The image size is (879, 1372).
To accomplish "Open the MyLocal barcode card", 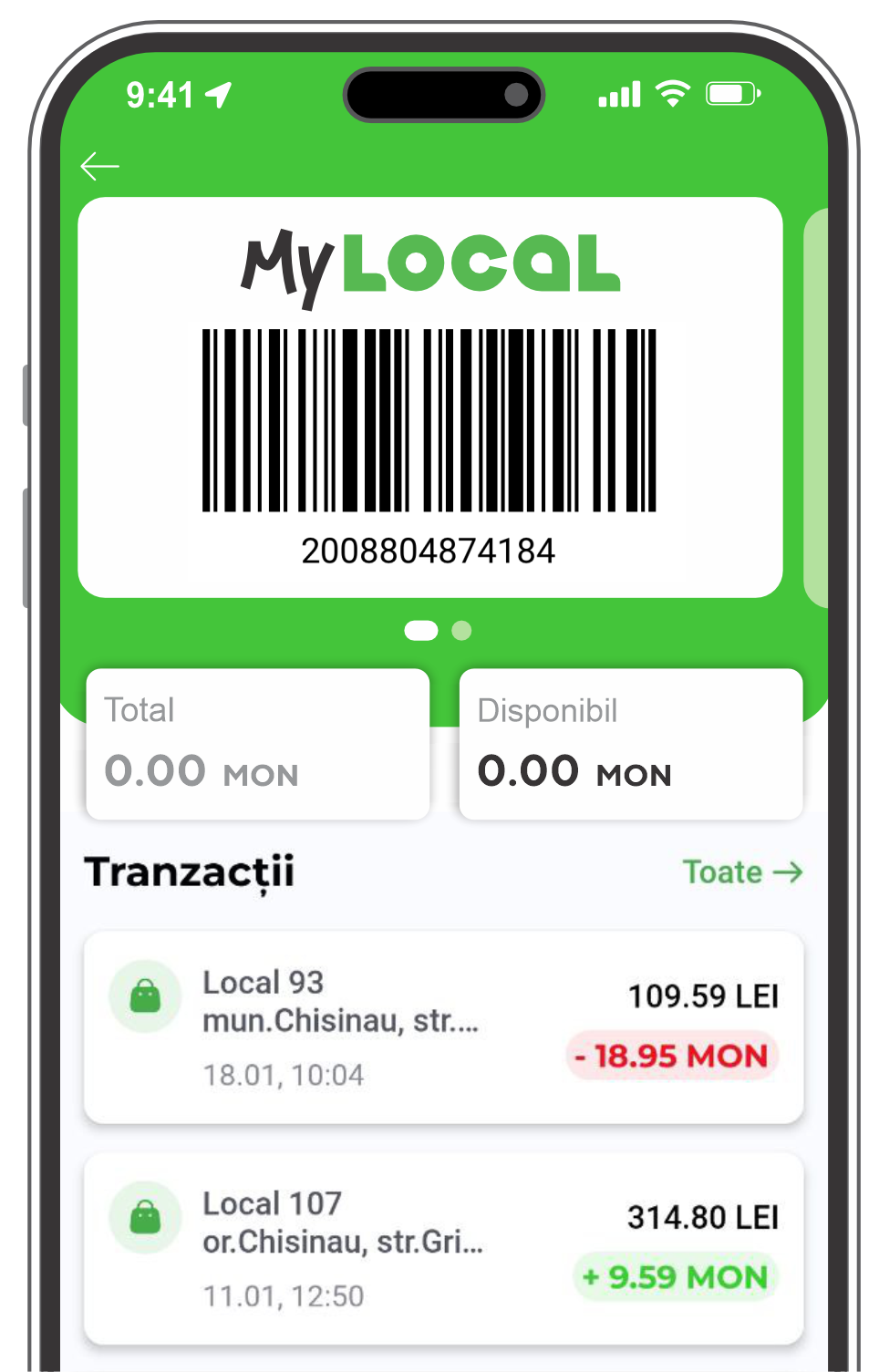I will coord(429,397).
